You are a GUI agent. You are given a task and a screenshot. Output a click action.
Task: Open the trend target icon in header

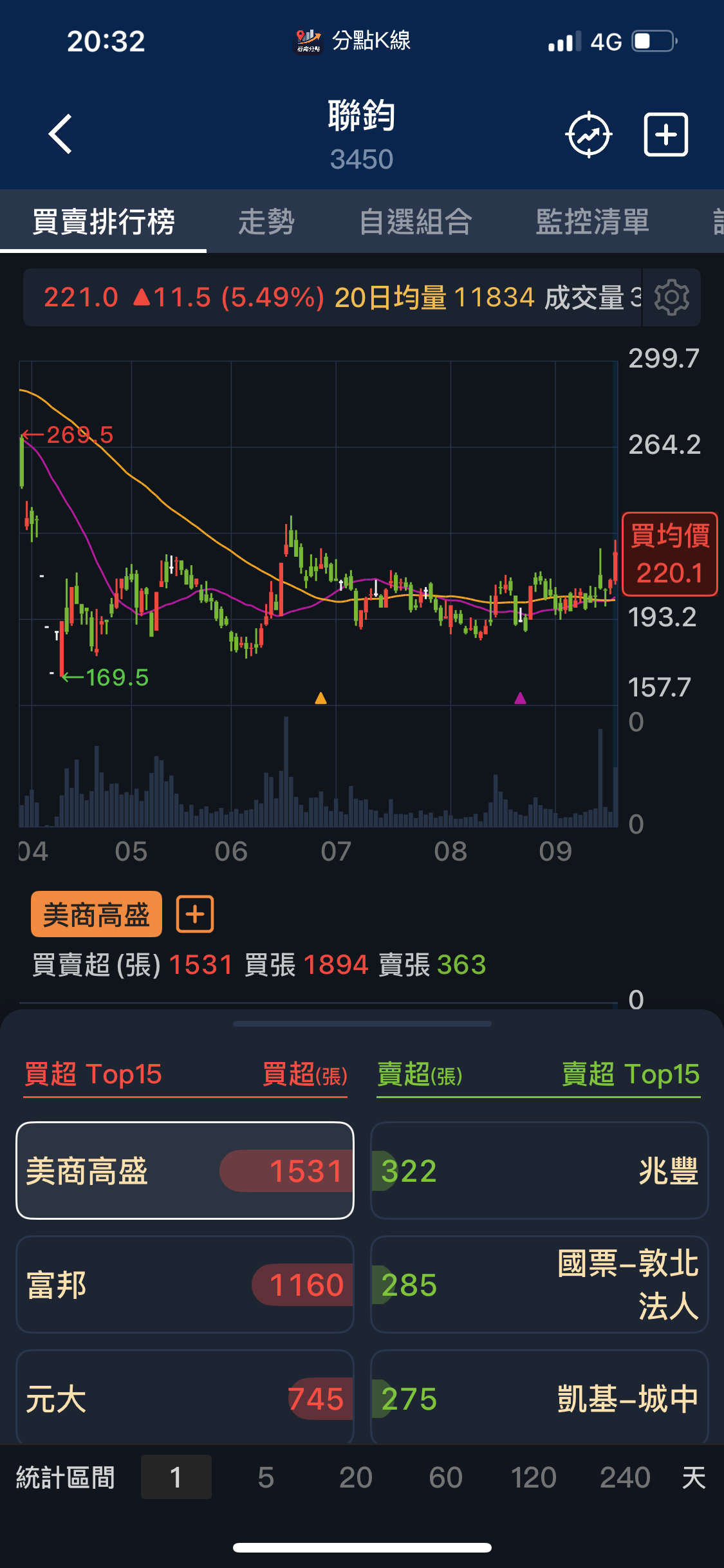click(588, 135)
